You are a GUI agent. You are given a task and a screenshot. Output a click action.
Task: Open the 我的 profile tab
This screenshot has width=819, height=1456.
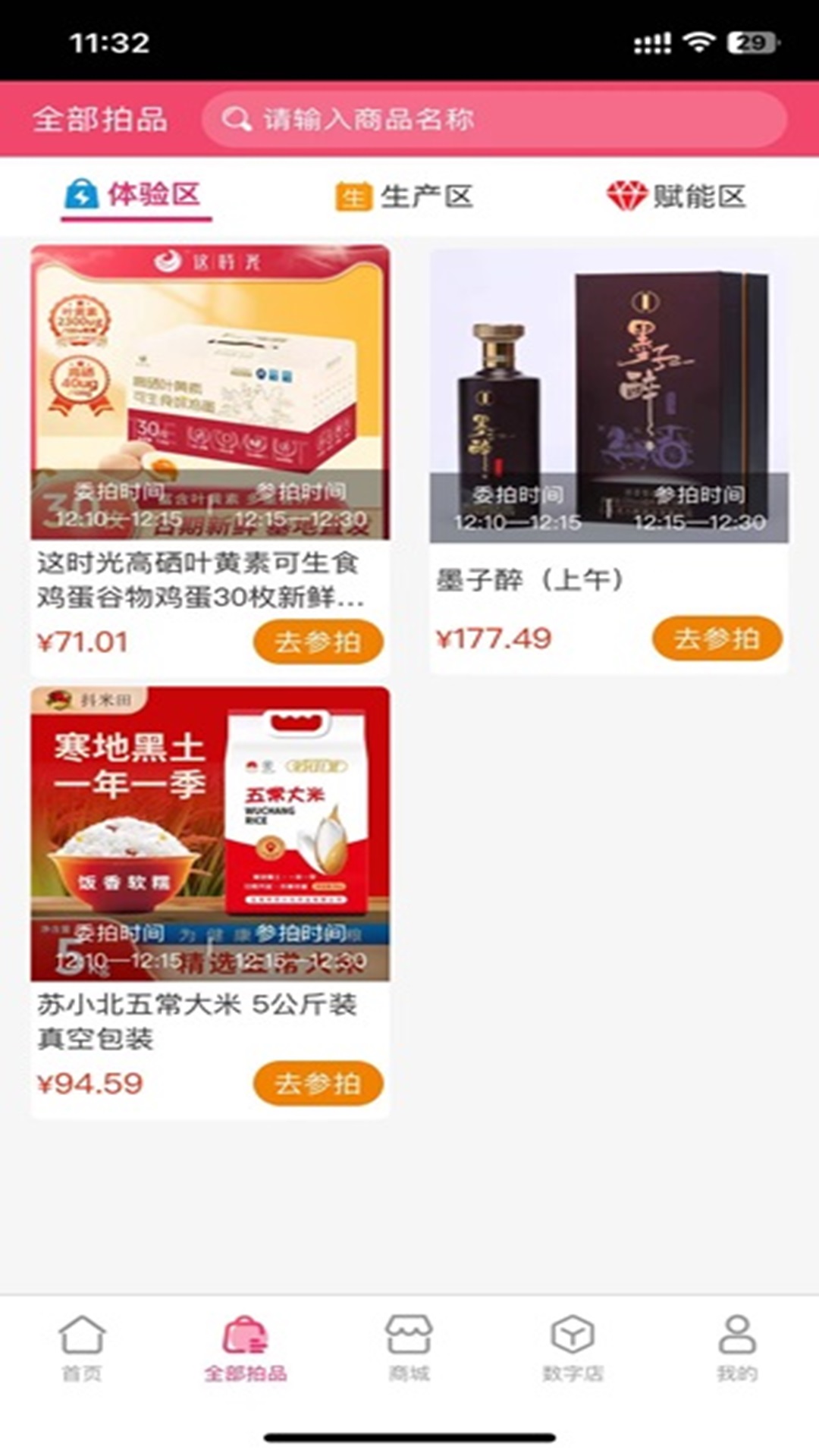[x=737, y=1348]
